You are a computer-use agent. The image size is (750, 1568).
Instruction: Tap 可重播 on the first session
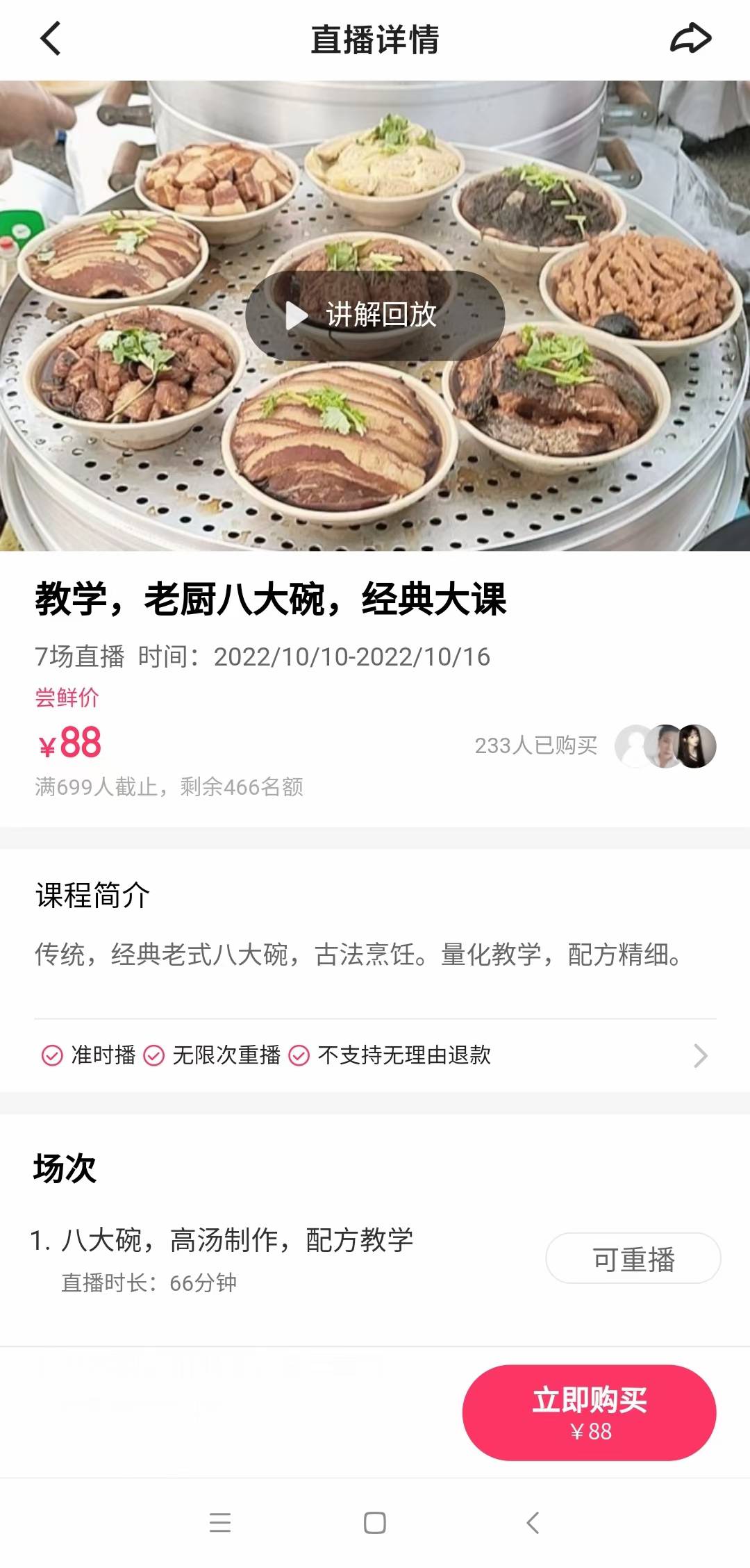coord(633,1260)
